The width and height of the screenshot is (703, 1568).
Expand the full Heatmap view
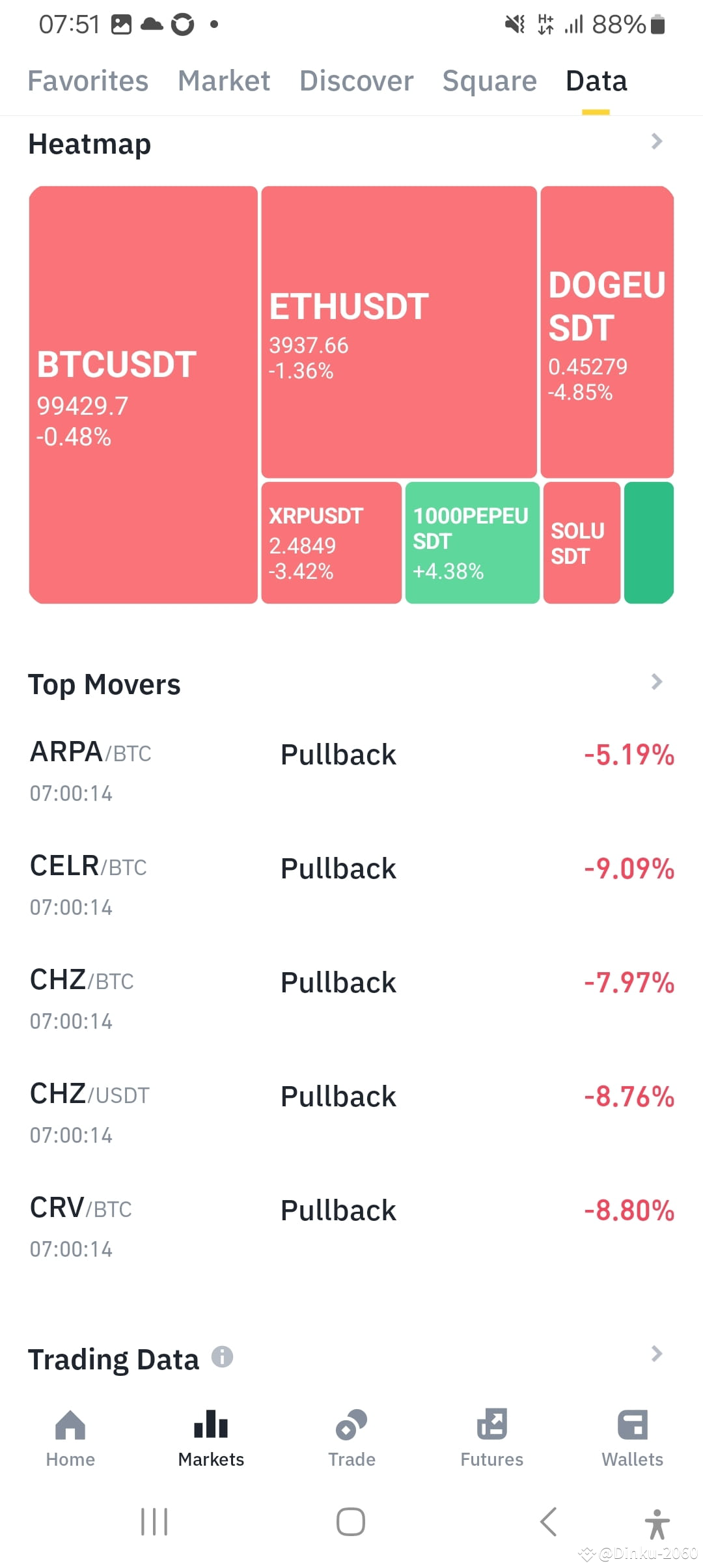[x=657, y=142]
